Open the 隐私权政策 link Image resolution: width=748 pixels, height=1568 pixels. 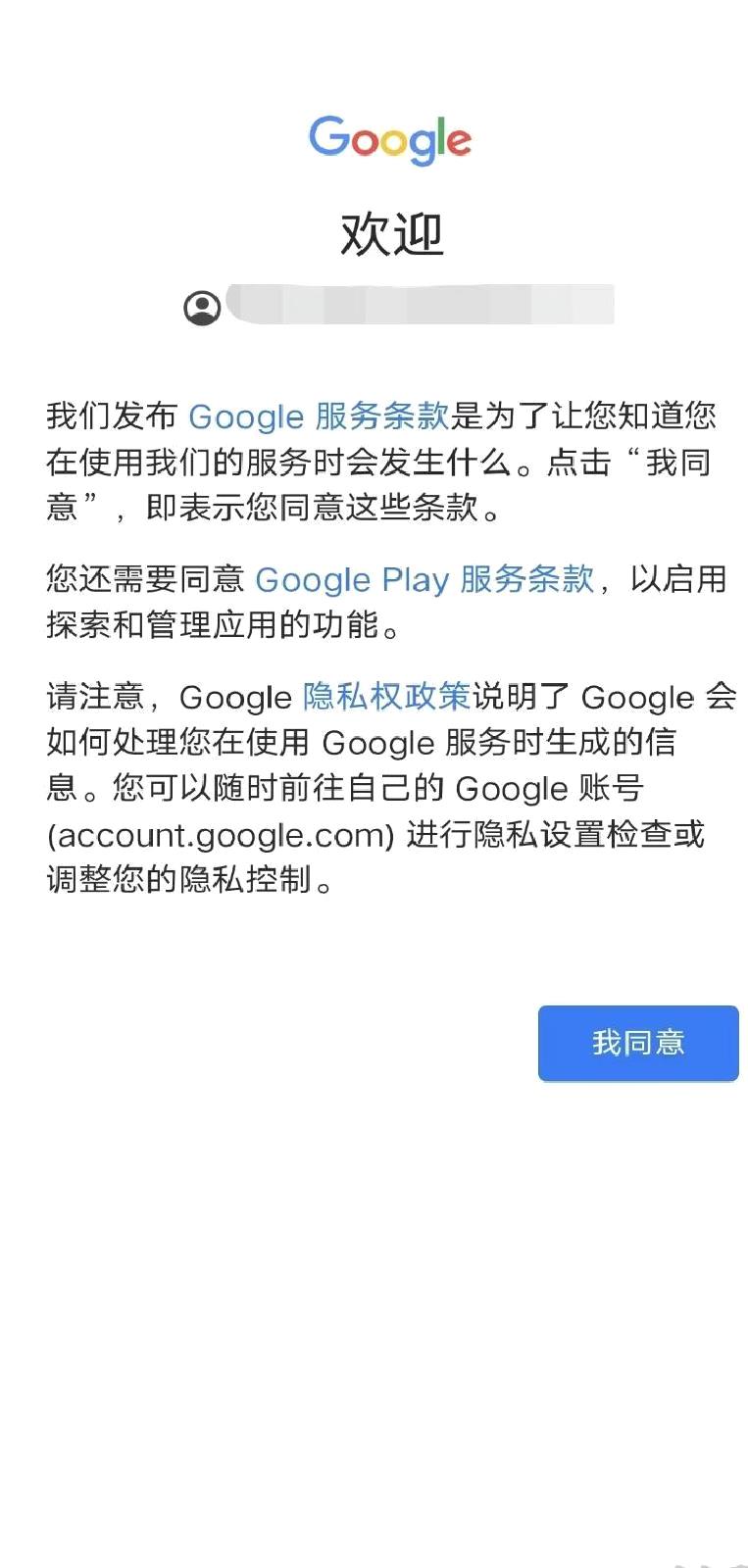click(x=386, y=697)
